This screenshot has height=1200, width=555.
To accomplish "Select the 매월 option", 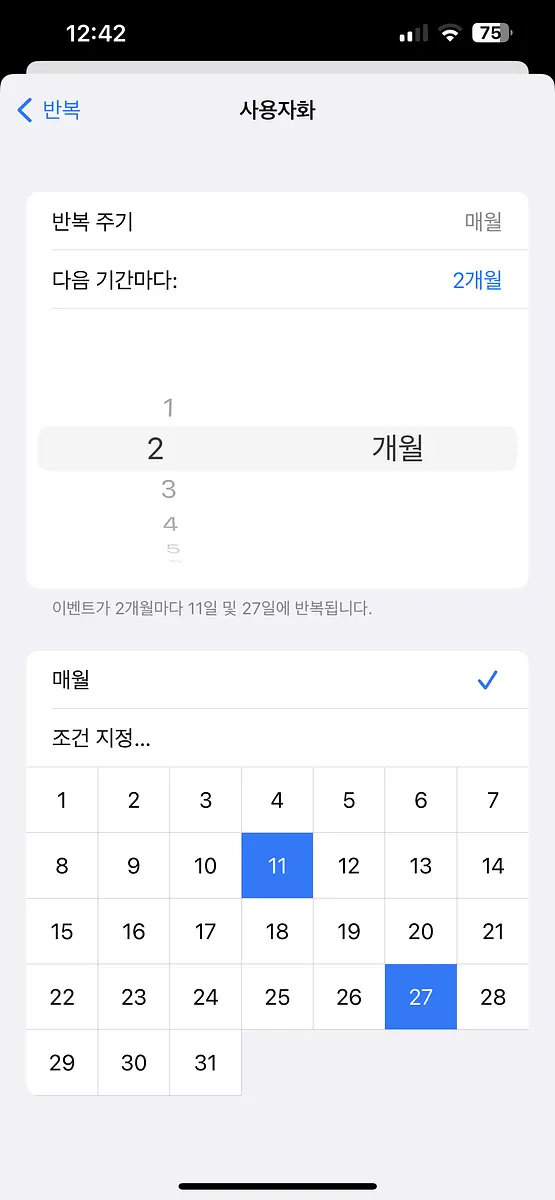I will pyautogui.click(x=277, y=680).
